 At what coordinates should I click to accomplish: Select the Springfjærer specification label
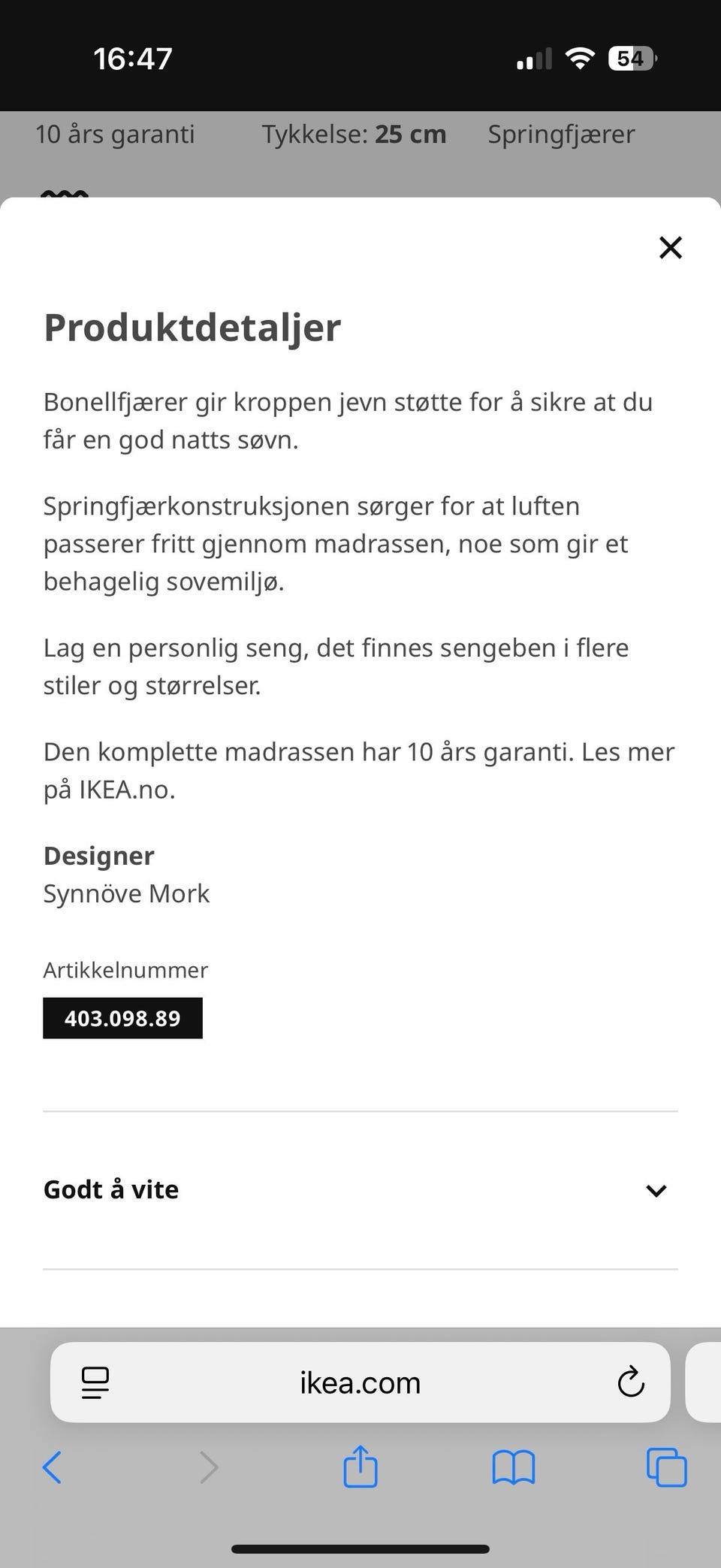click(560, 134)
